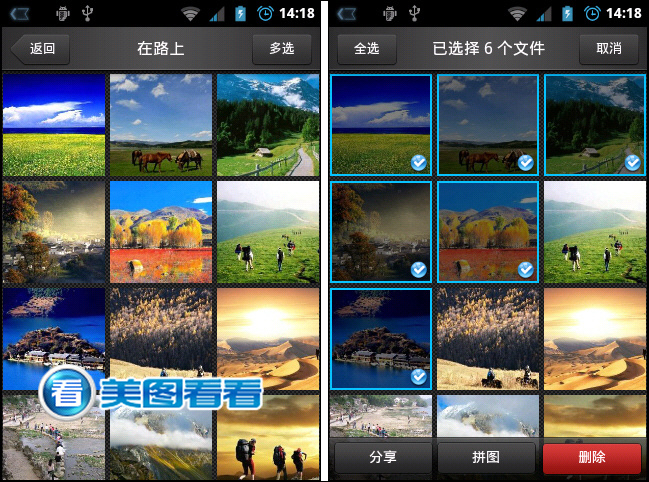This screenshot has width=649, height=482.
Task: Enable multi-select with 多选
Action: (x=282, y=48)
